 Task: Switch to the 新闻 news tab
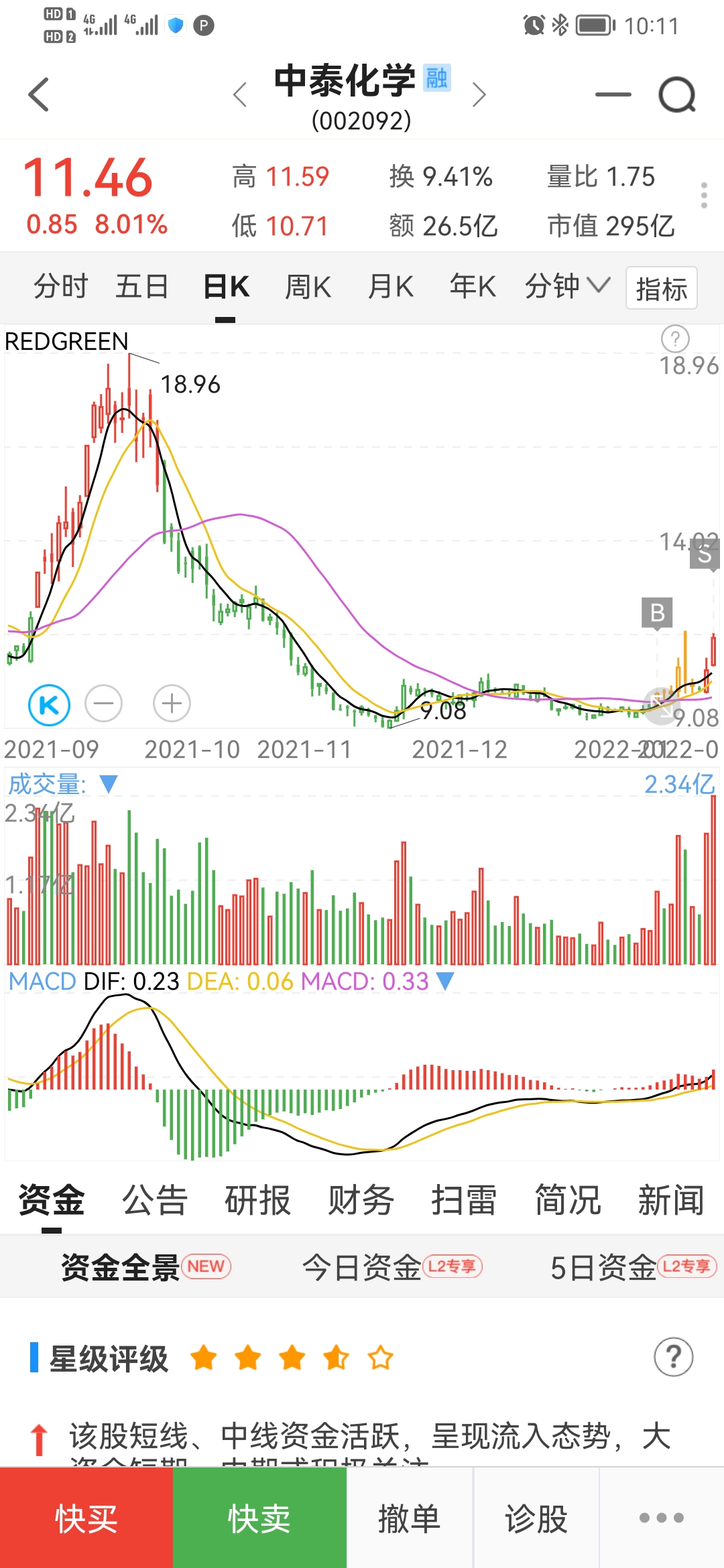pos(671,1200)
